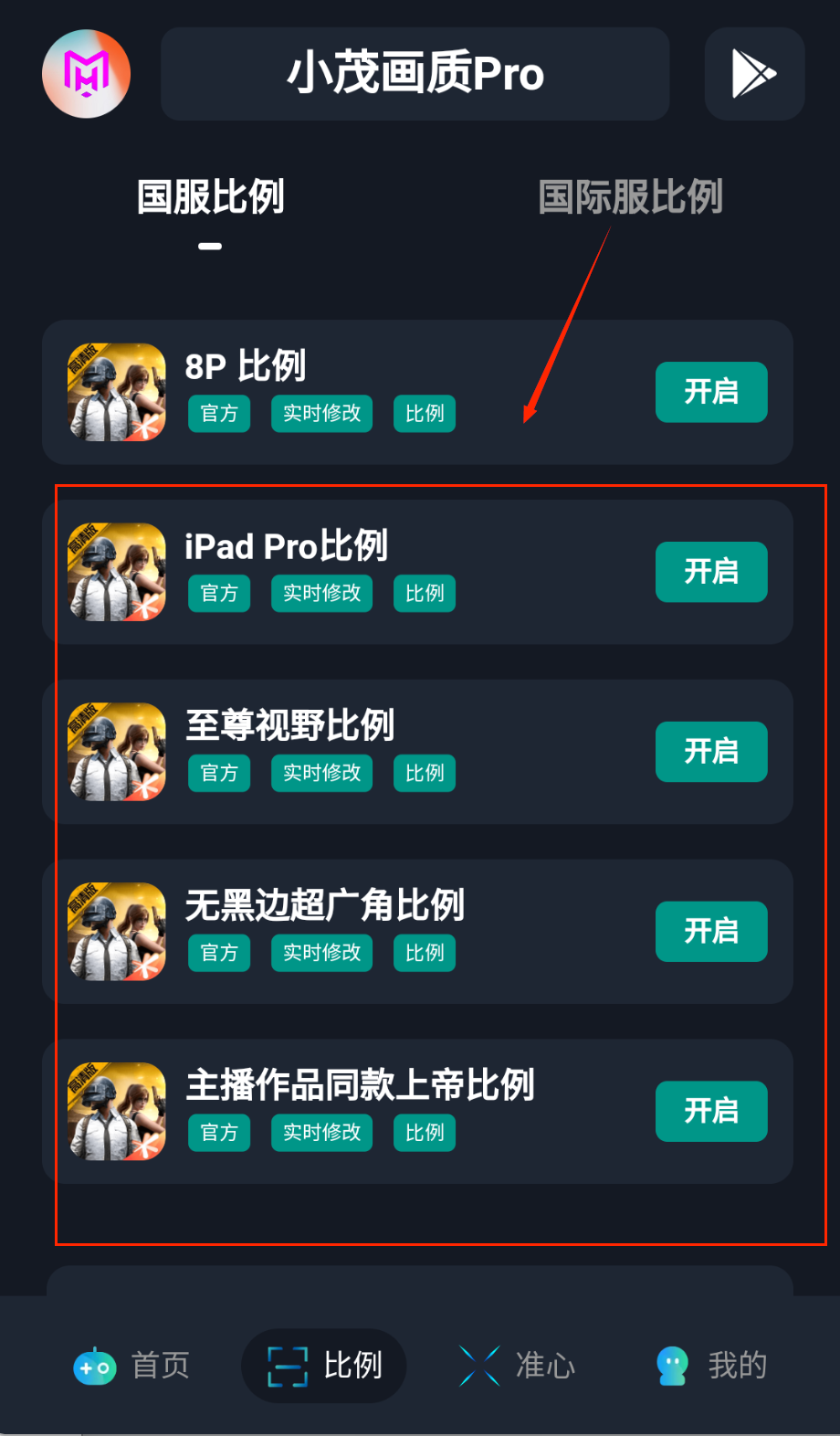This screenshot has width=840, height=1436.
Task: Open the Play Store icon button
Action: point(754,74)
